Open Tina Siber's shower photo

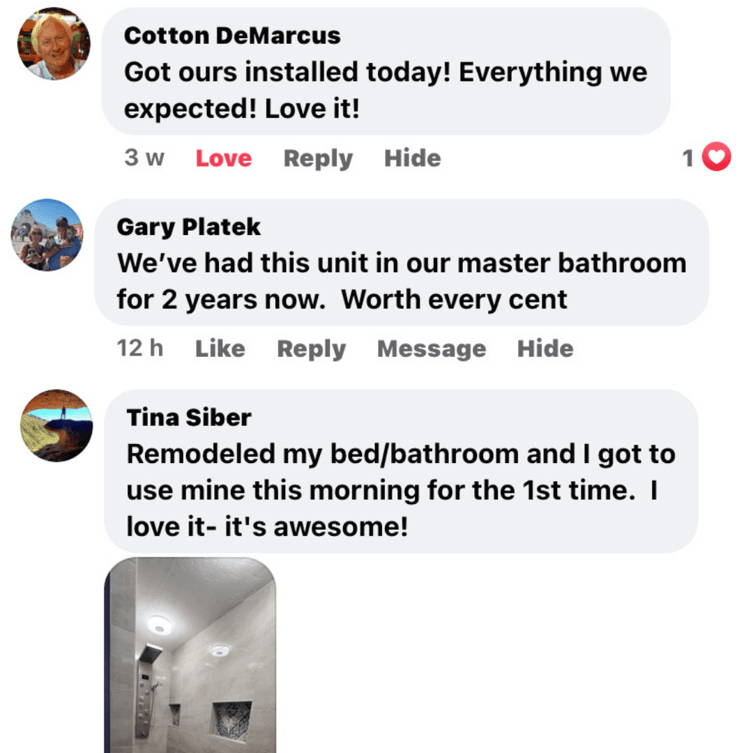190,655
